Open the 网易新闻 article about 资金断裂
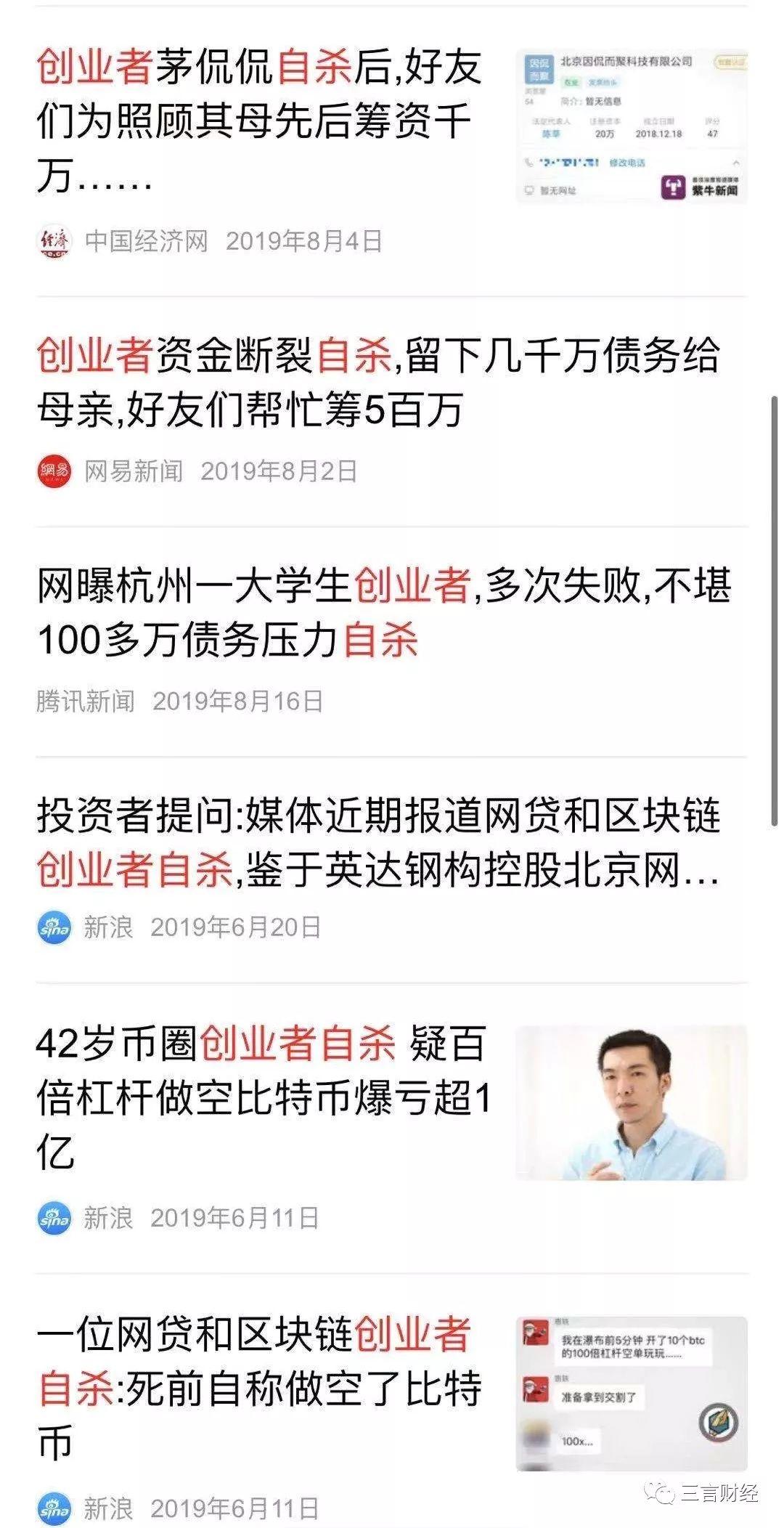 coord(377,383)
